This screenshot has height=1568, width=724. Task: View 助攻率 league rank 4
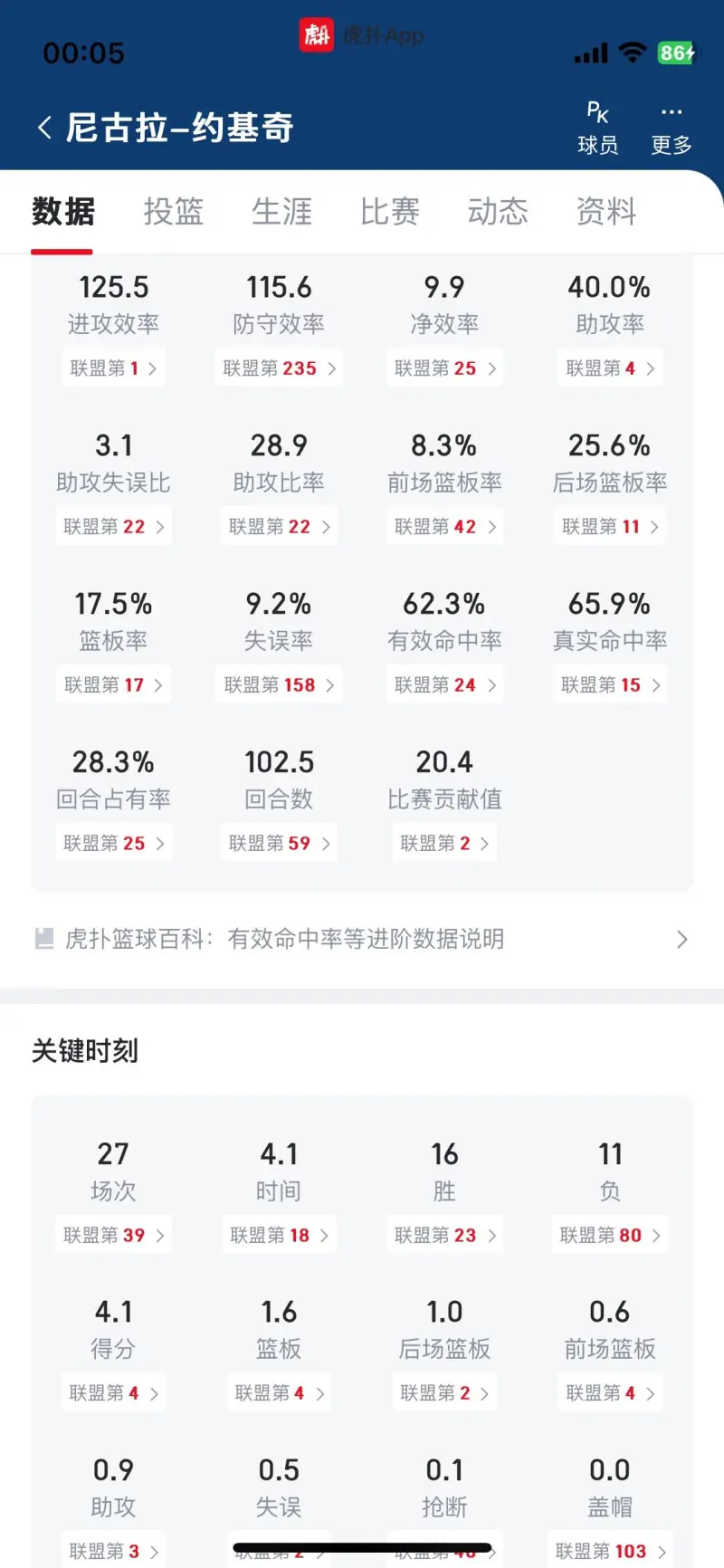pyautogui.click(x=610, y=368)
